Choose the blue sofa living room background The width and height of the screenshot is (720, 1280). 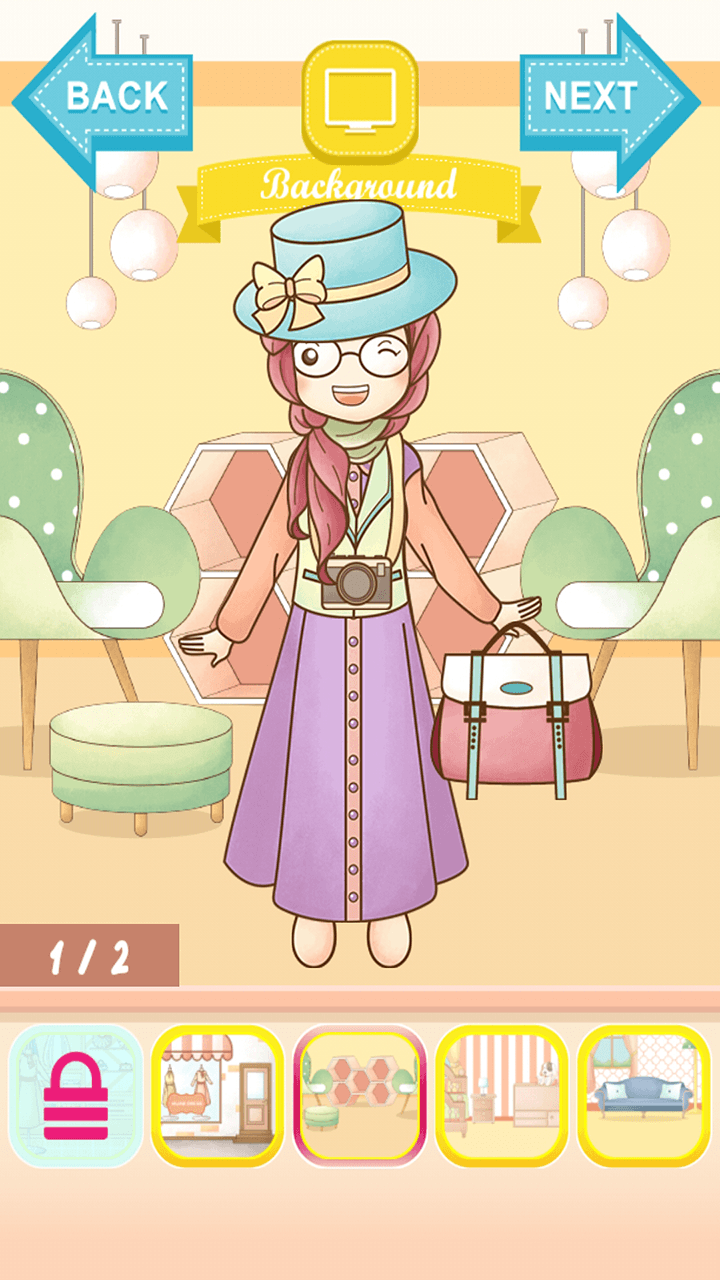(644, 1095)
